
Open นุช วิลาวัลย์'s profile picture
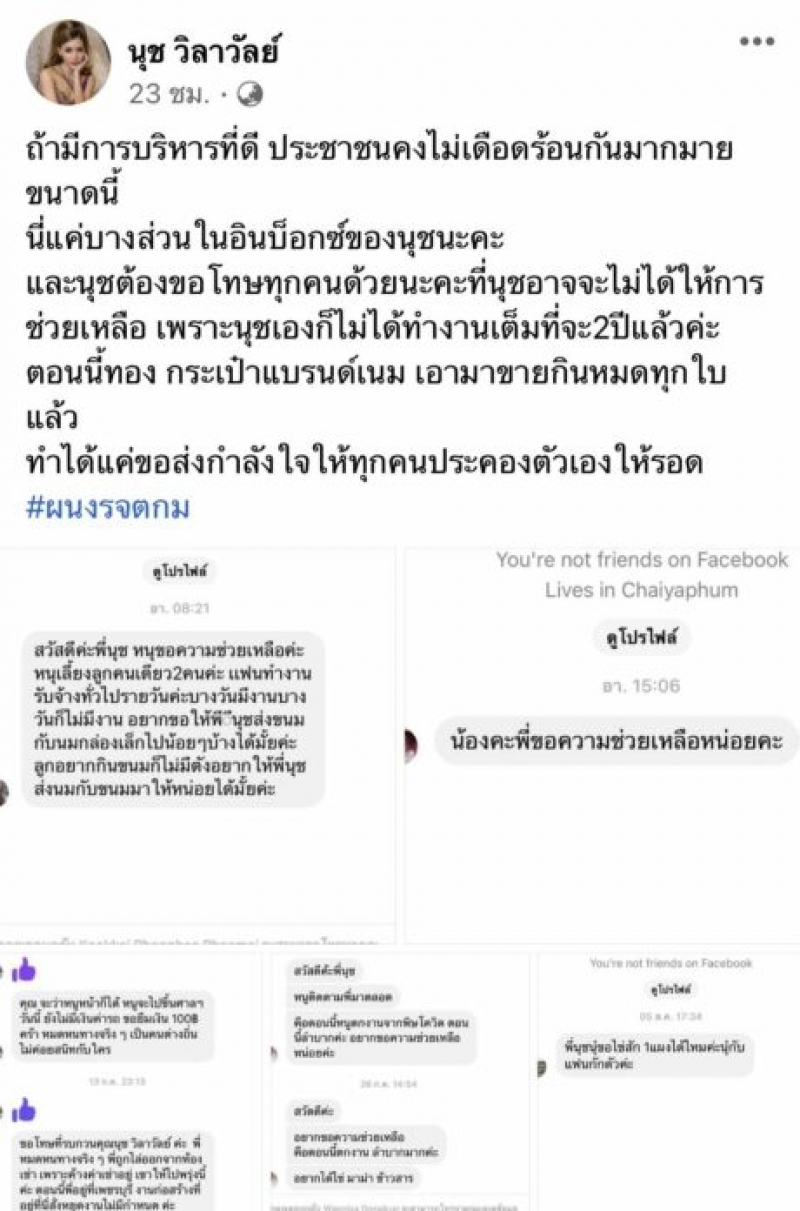tap(69, 63)
